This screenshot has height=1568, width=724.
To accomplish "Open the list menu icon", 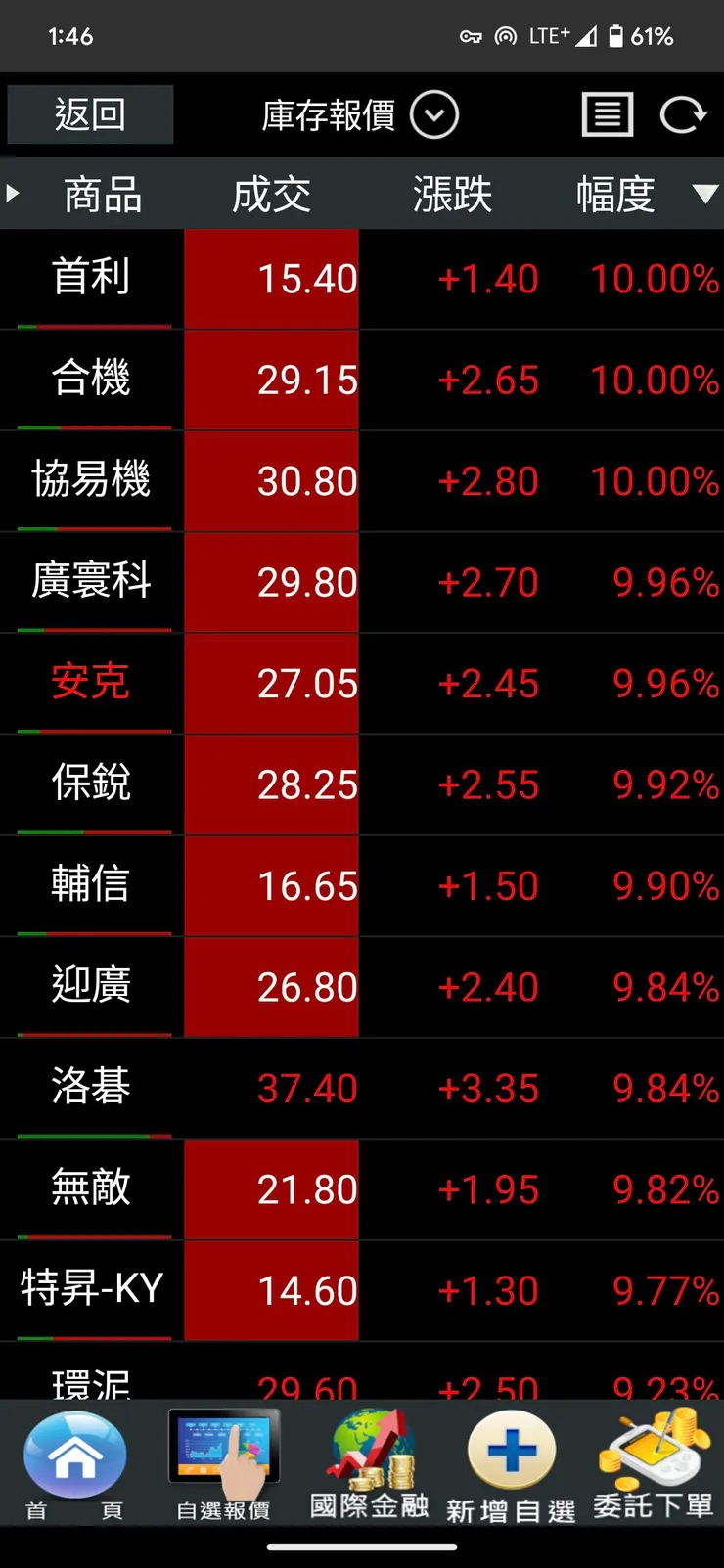I will pos(608,115).
